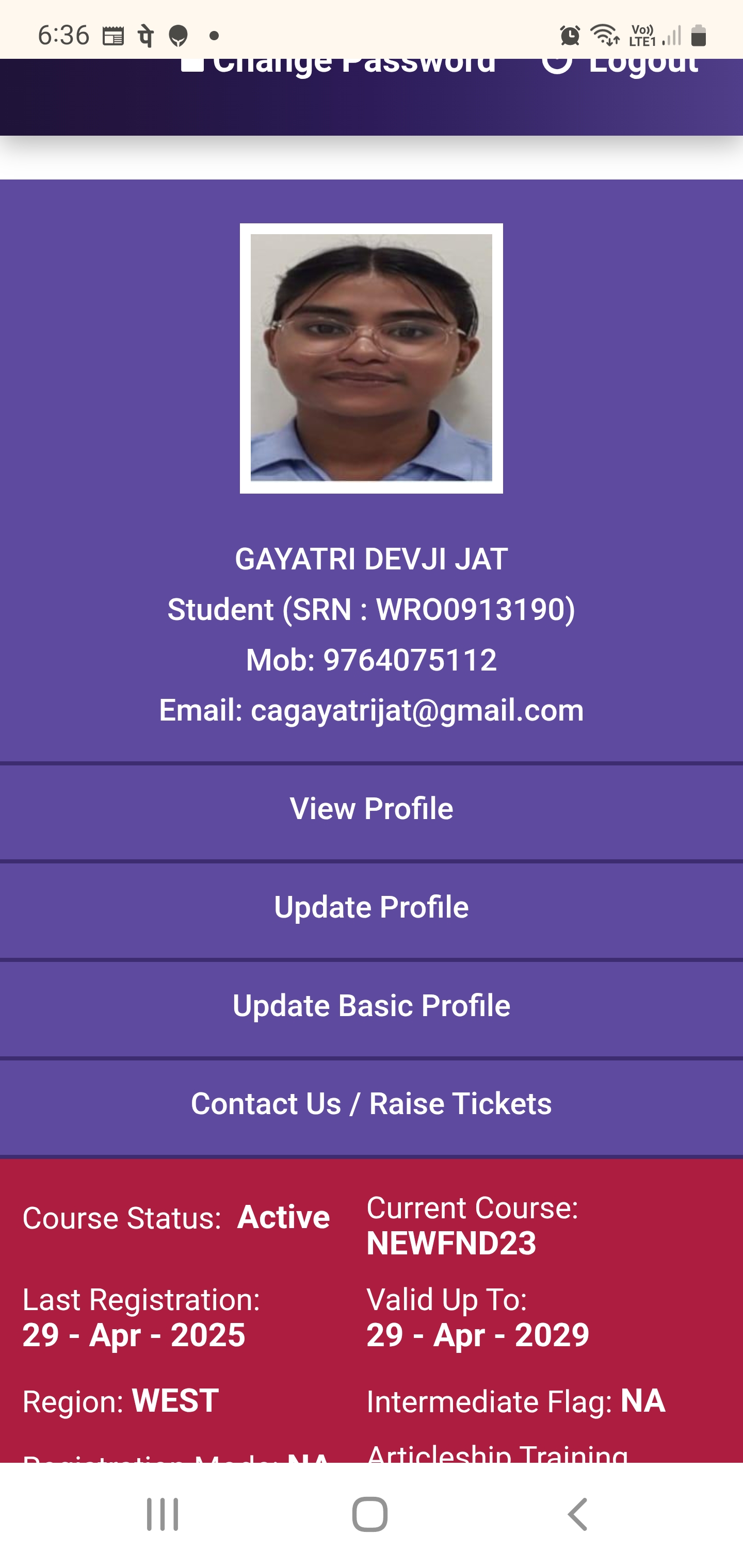Go to the home screen
This screenshot has width=743, height=1568.
coord(369,1514)
